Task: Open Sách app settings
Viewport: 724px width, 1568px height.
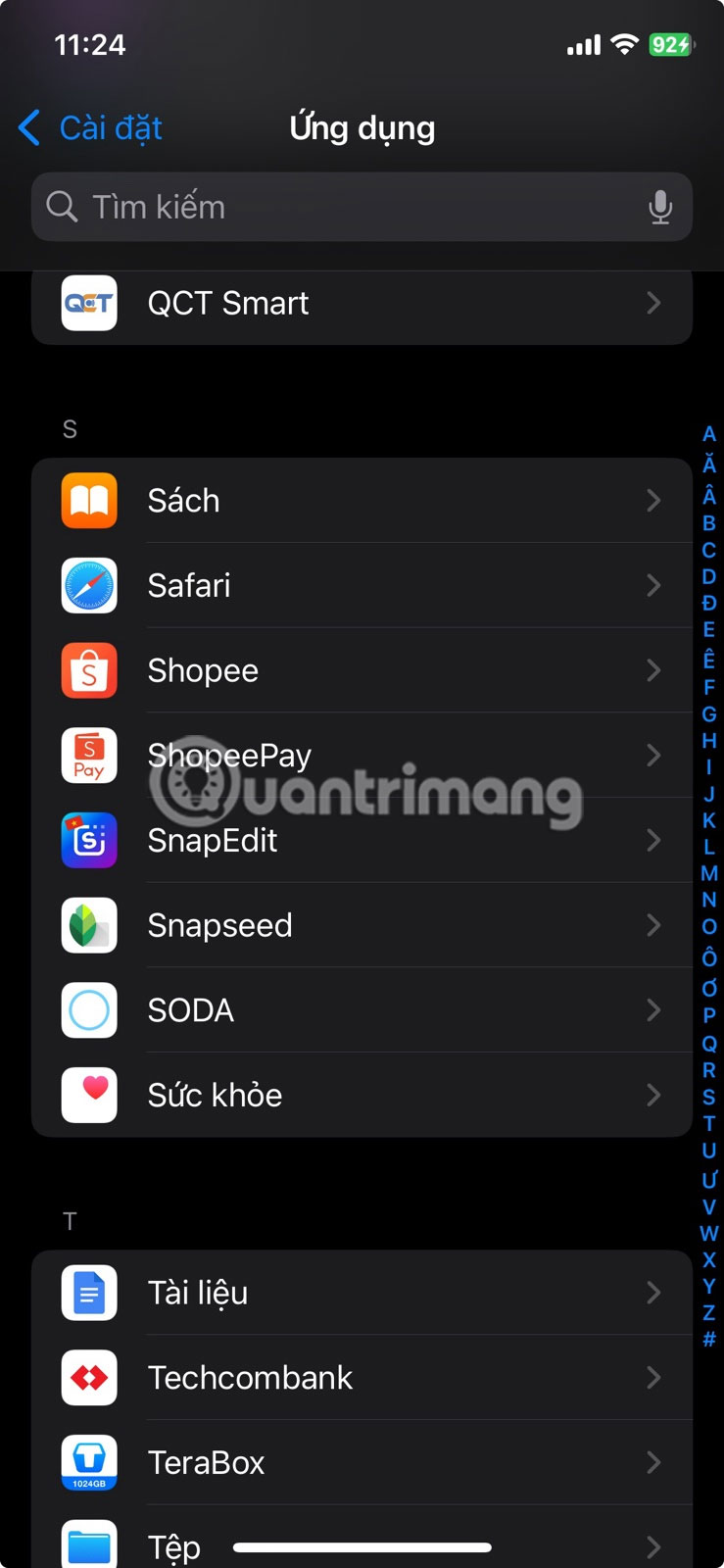Action: click(361, 501)
